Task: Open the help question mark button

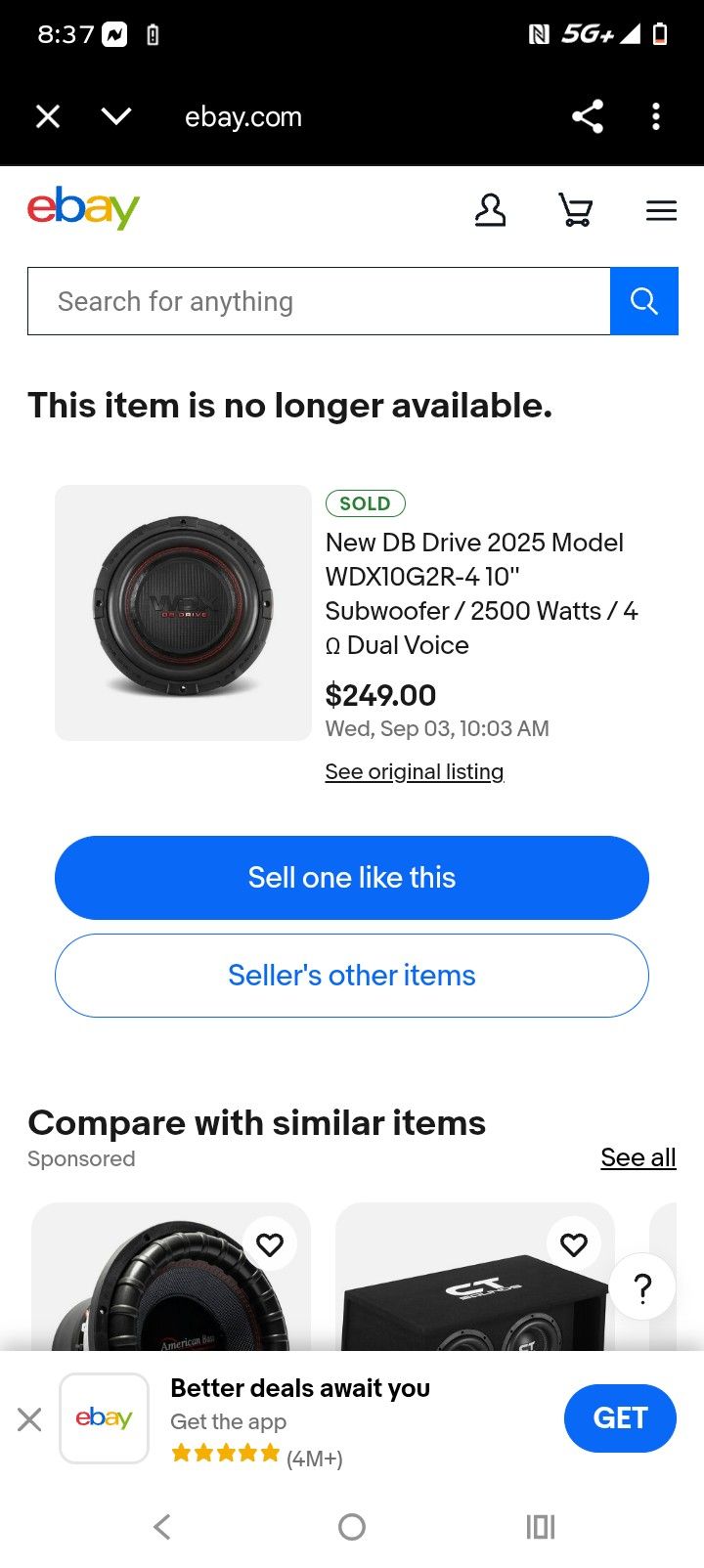Action: pos(642,1287)
